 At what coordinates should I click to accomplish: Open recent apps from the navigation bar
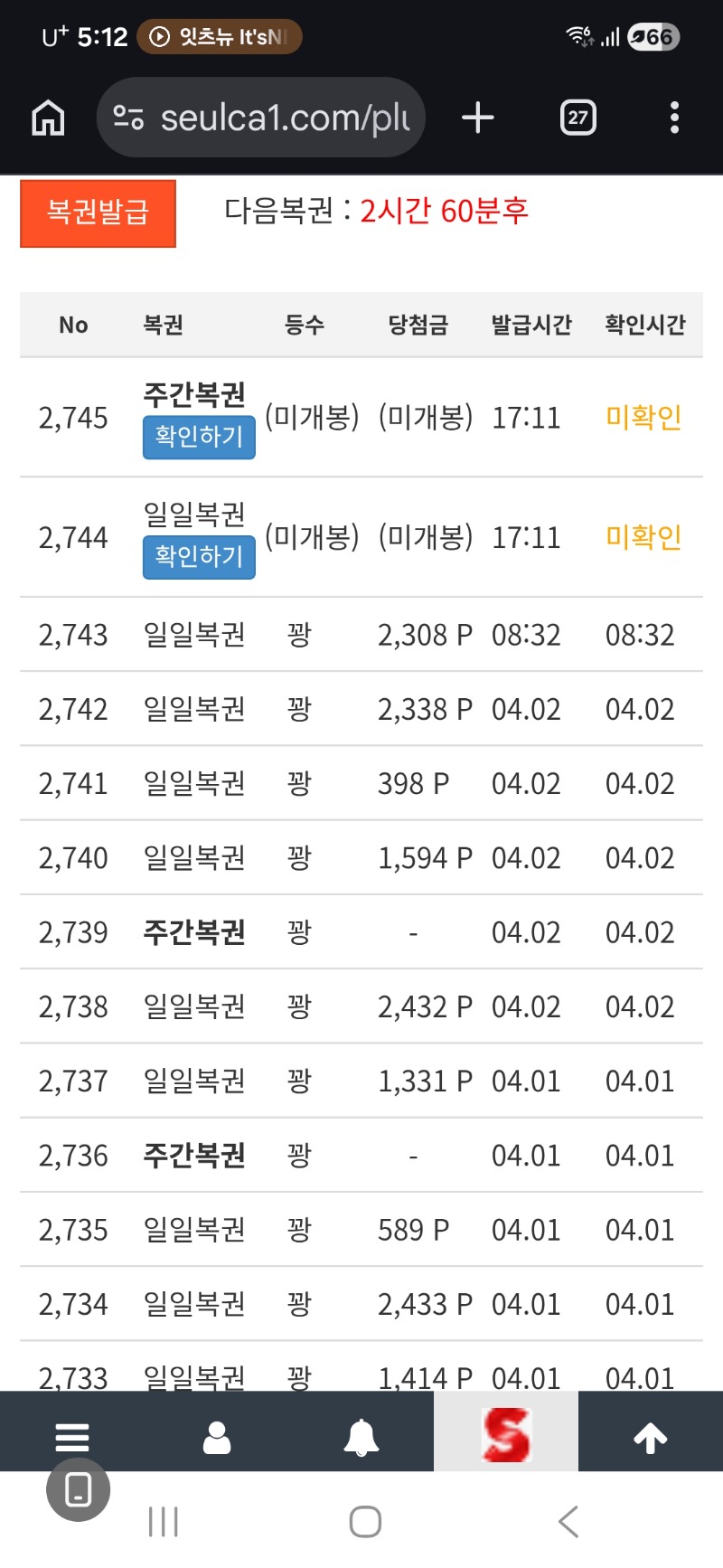[x=164, y=1522]
